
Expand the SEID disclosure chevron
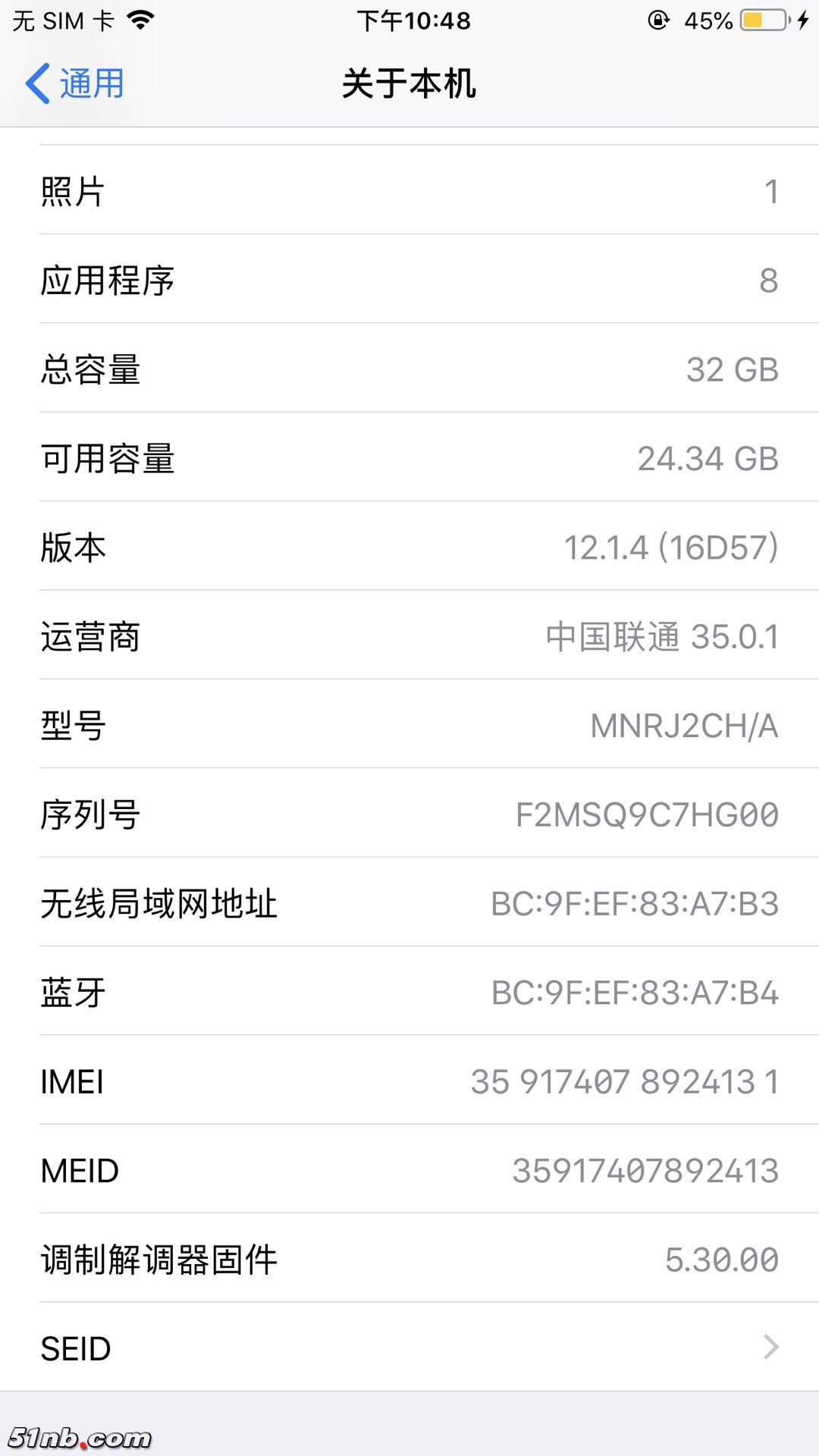[x=773, y=1348]
